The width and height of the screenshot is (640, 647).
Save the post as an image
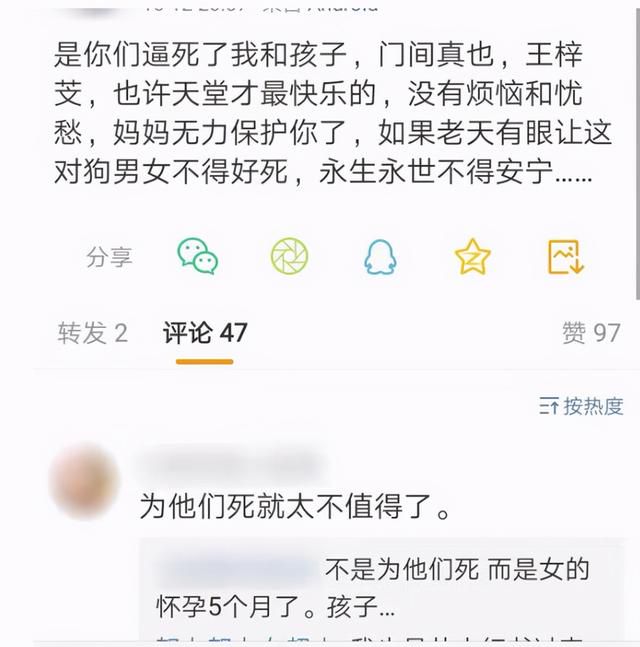coord(565,256)
